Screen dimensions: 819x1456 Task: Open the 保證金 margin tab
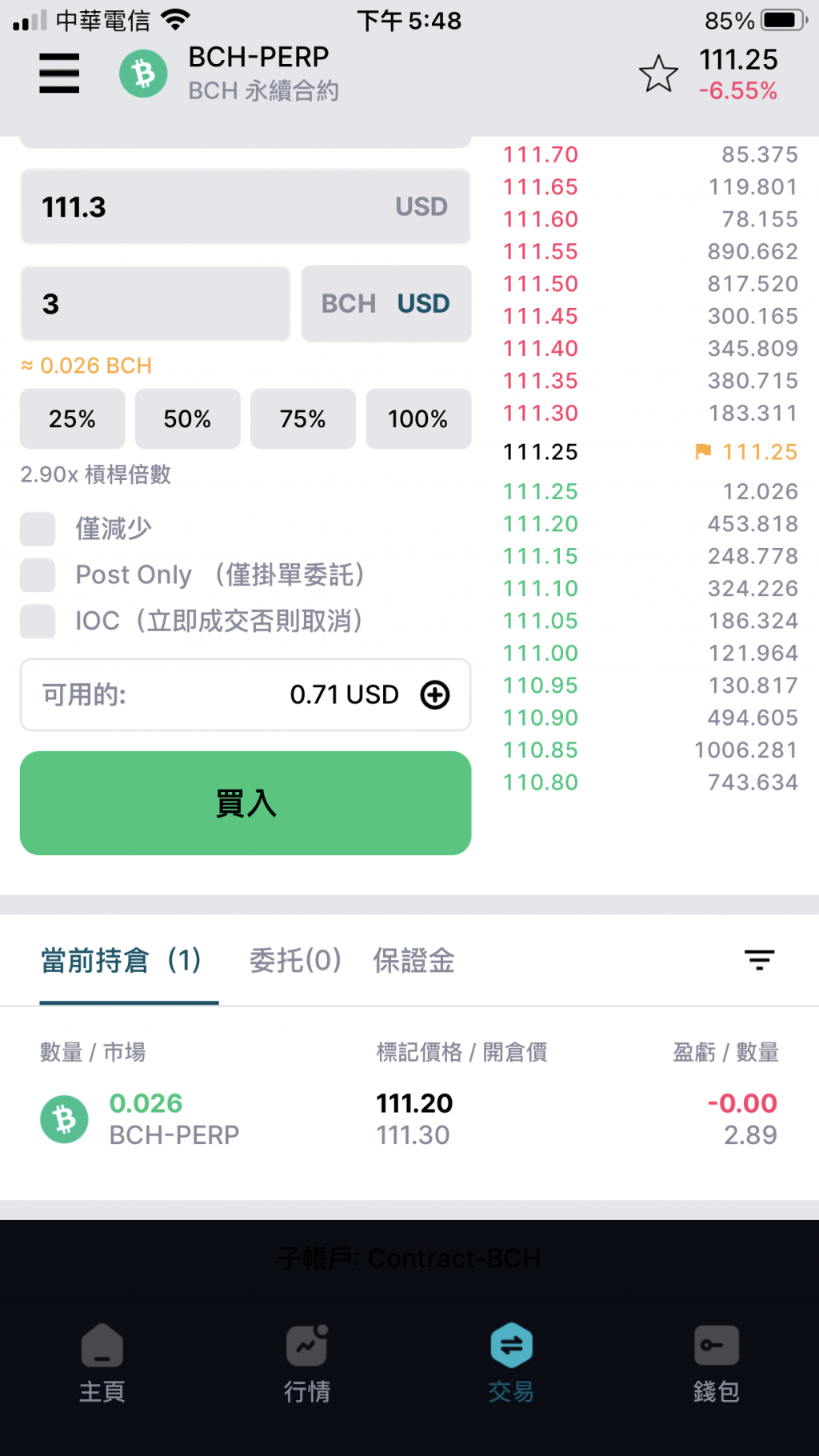413,960
